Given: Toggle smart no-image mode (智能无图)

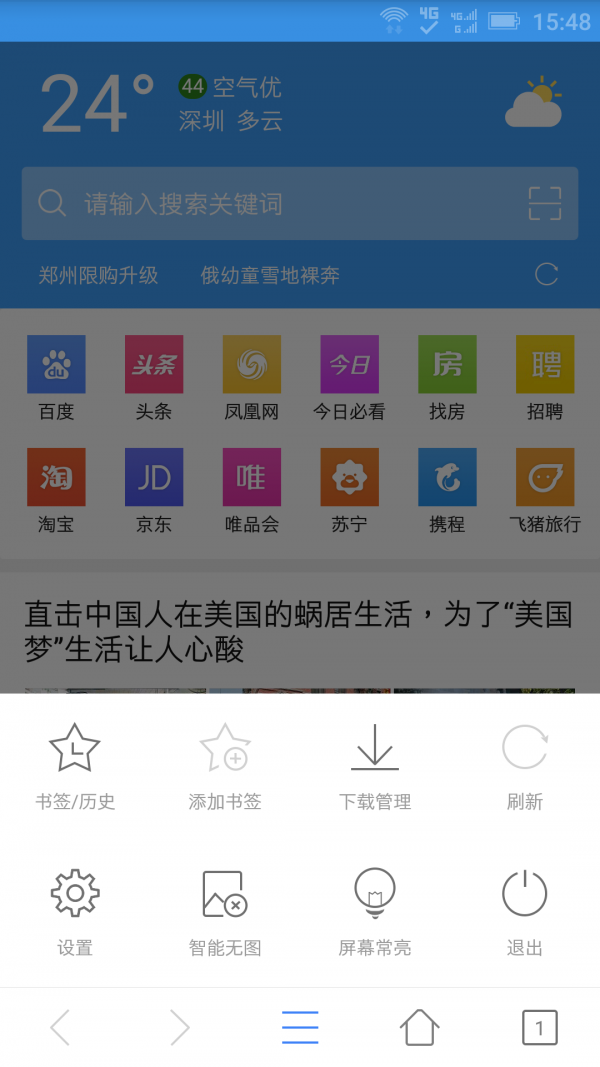Looking at the screenshot, I should [x=225, y=911].
